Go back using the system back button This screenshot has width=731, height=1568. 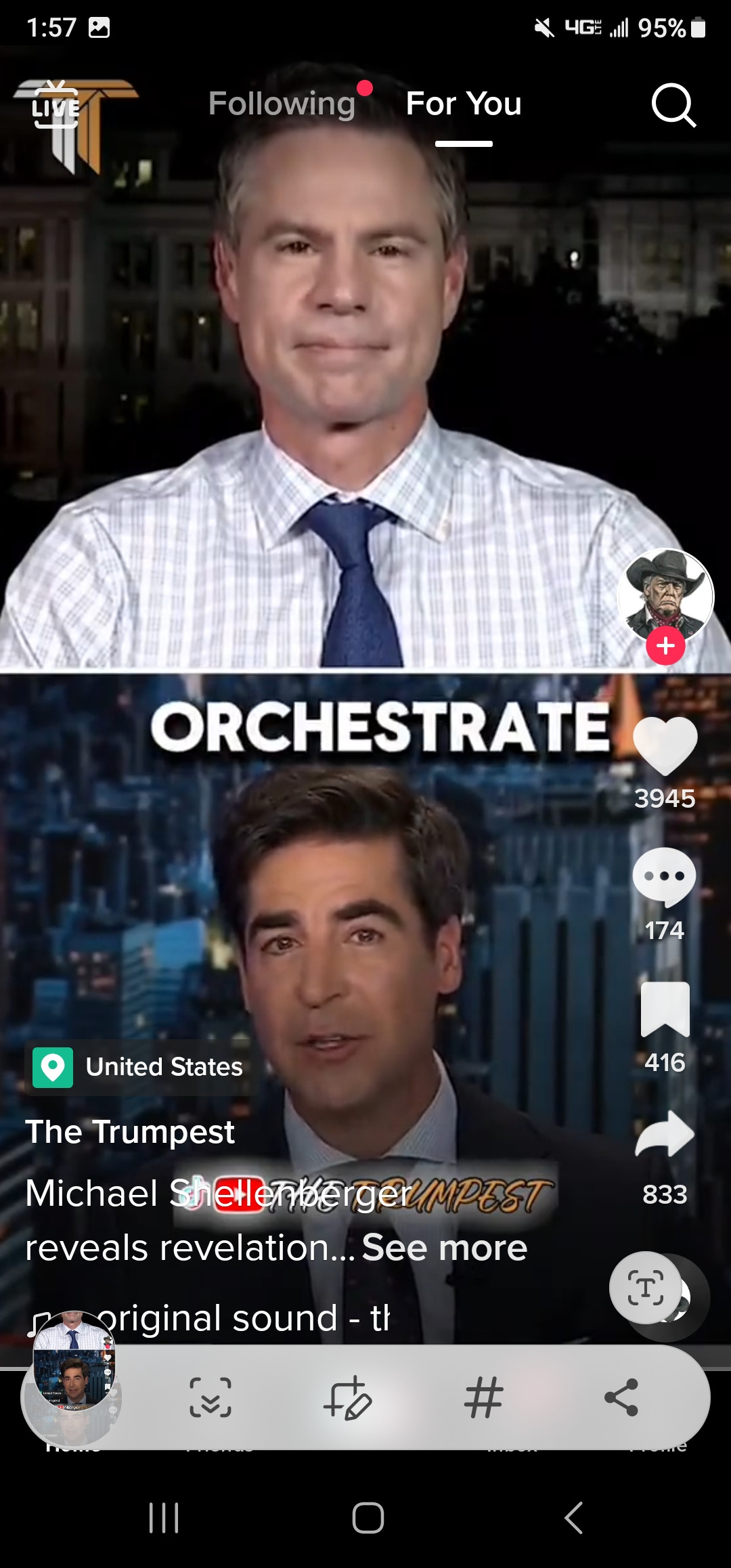pos(573,1517)
